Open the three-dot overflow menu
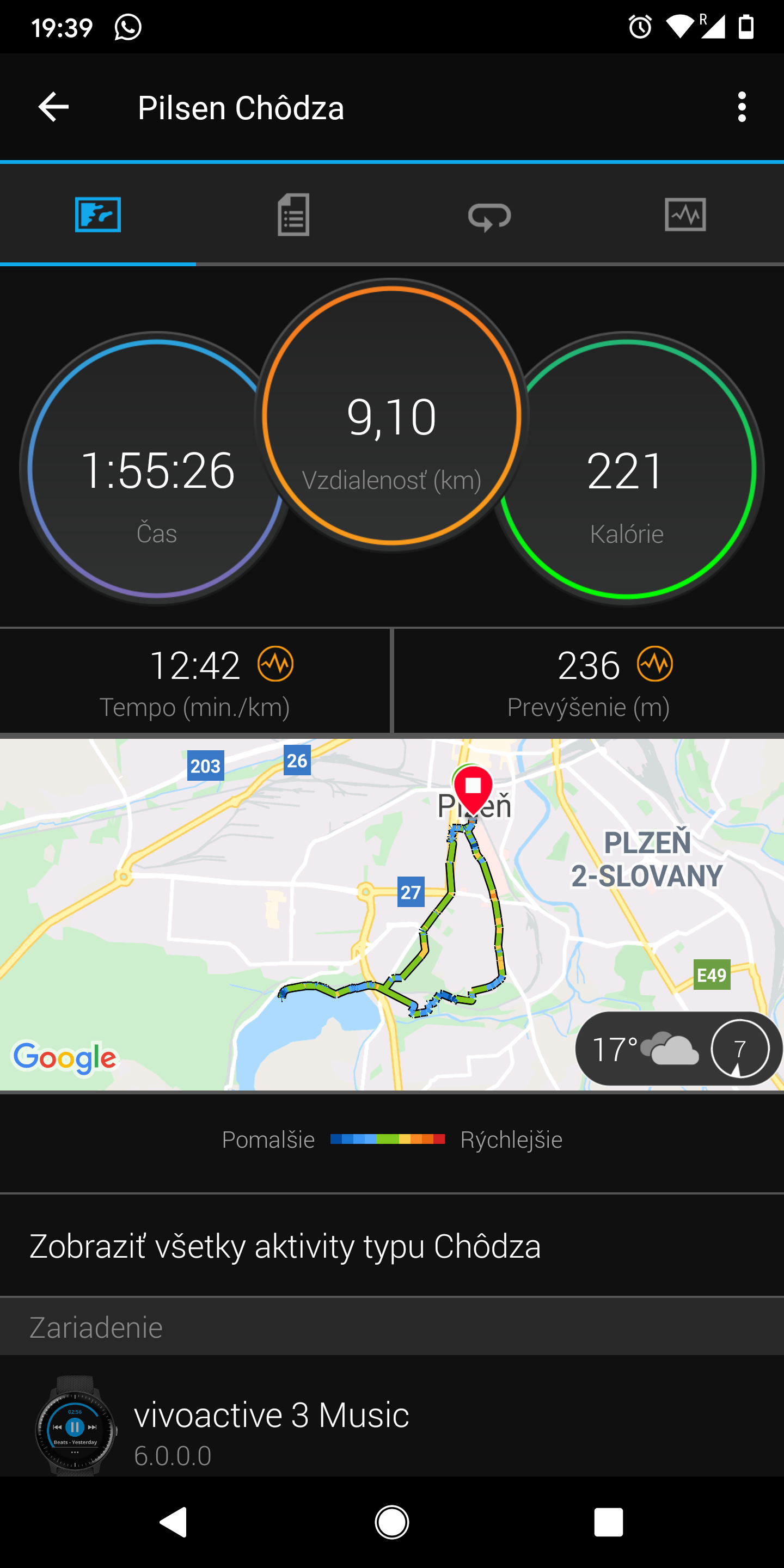Viewport: 784px width, 1568px height. [742, 107]
